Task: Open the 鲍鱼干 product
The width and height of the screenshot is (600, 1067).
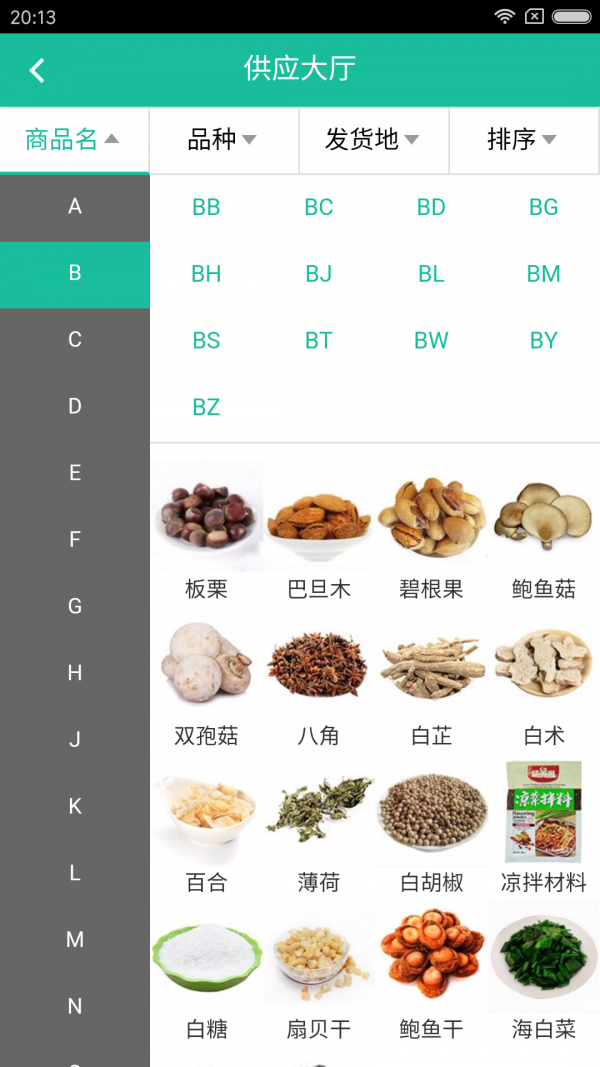Action: pos(431,972)
